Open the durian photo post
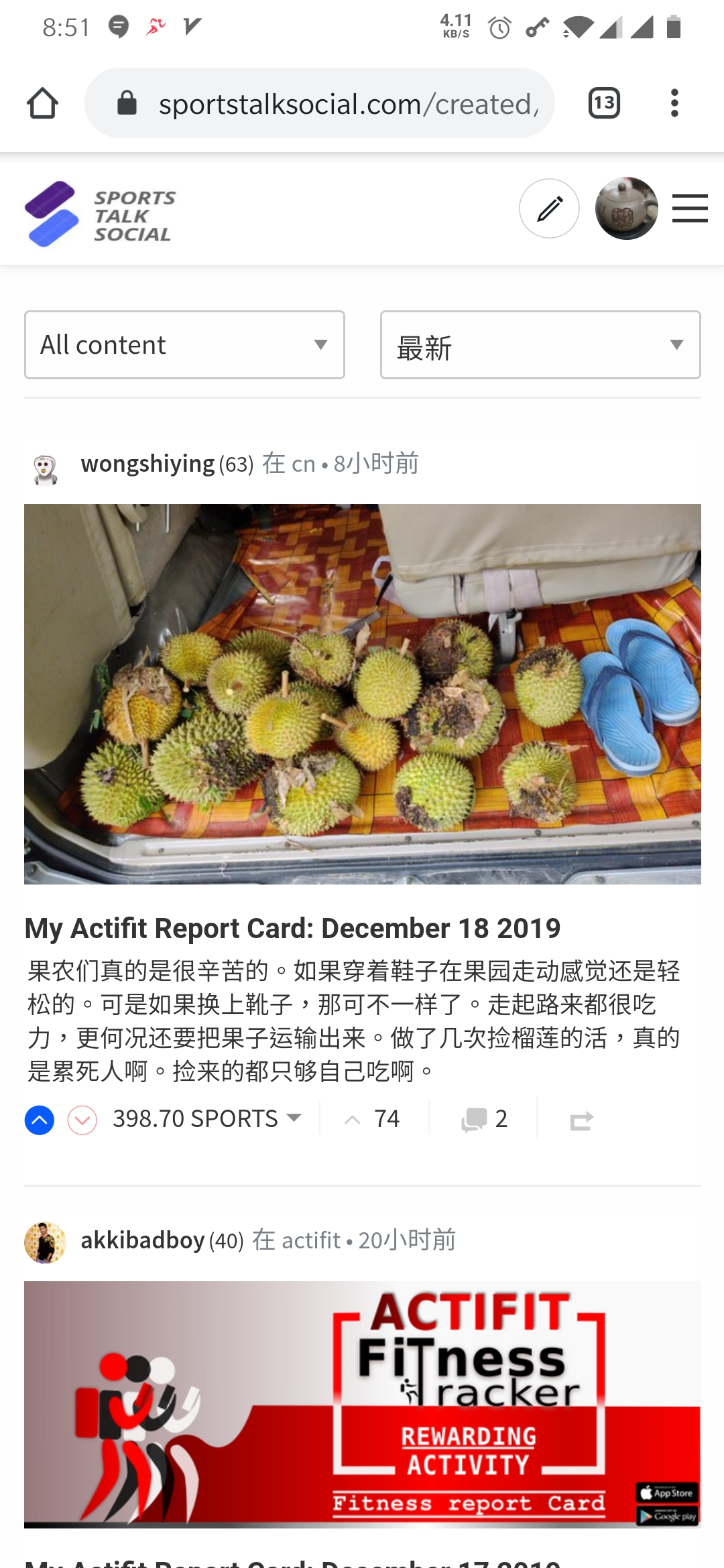 click(363, 694)
